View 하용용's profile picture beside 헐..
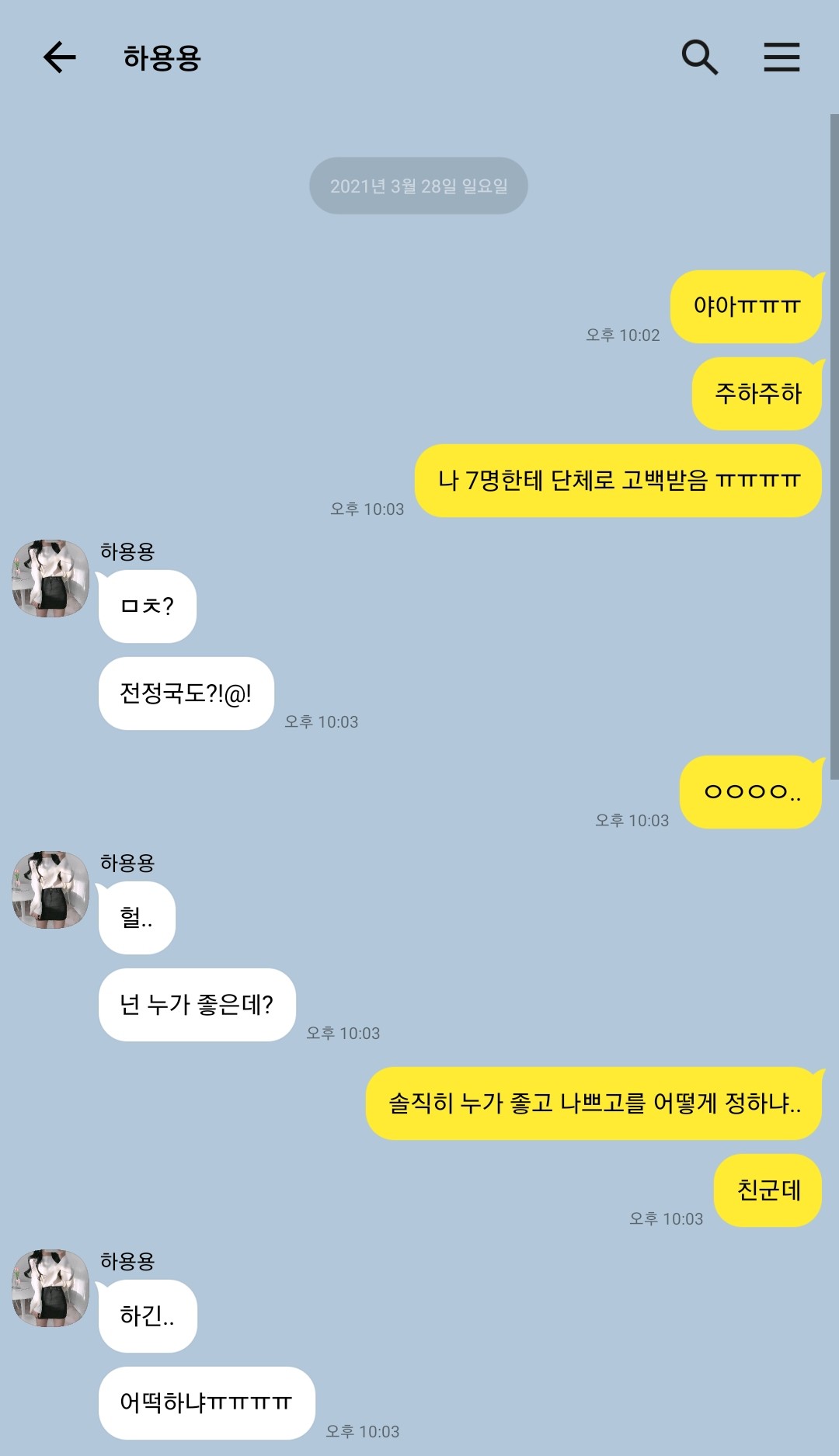Viewport: 839px width, 1456px height. [x=50, y=889]
